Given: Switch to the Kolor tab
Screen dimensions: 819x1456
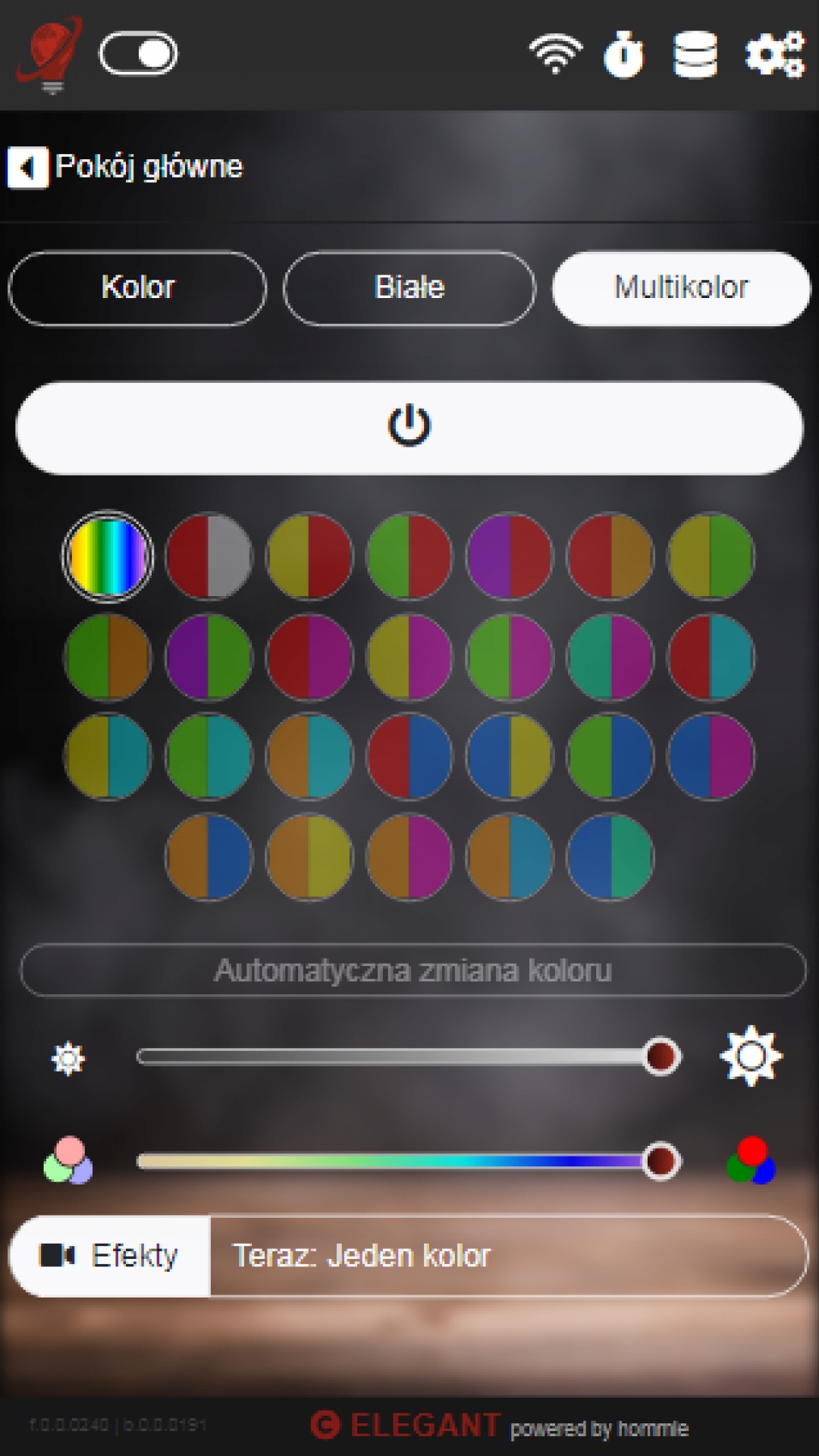Looking at the screenshot, I should (137, 288).
